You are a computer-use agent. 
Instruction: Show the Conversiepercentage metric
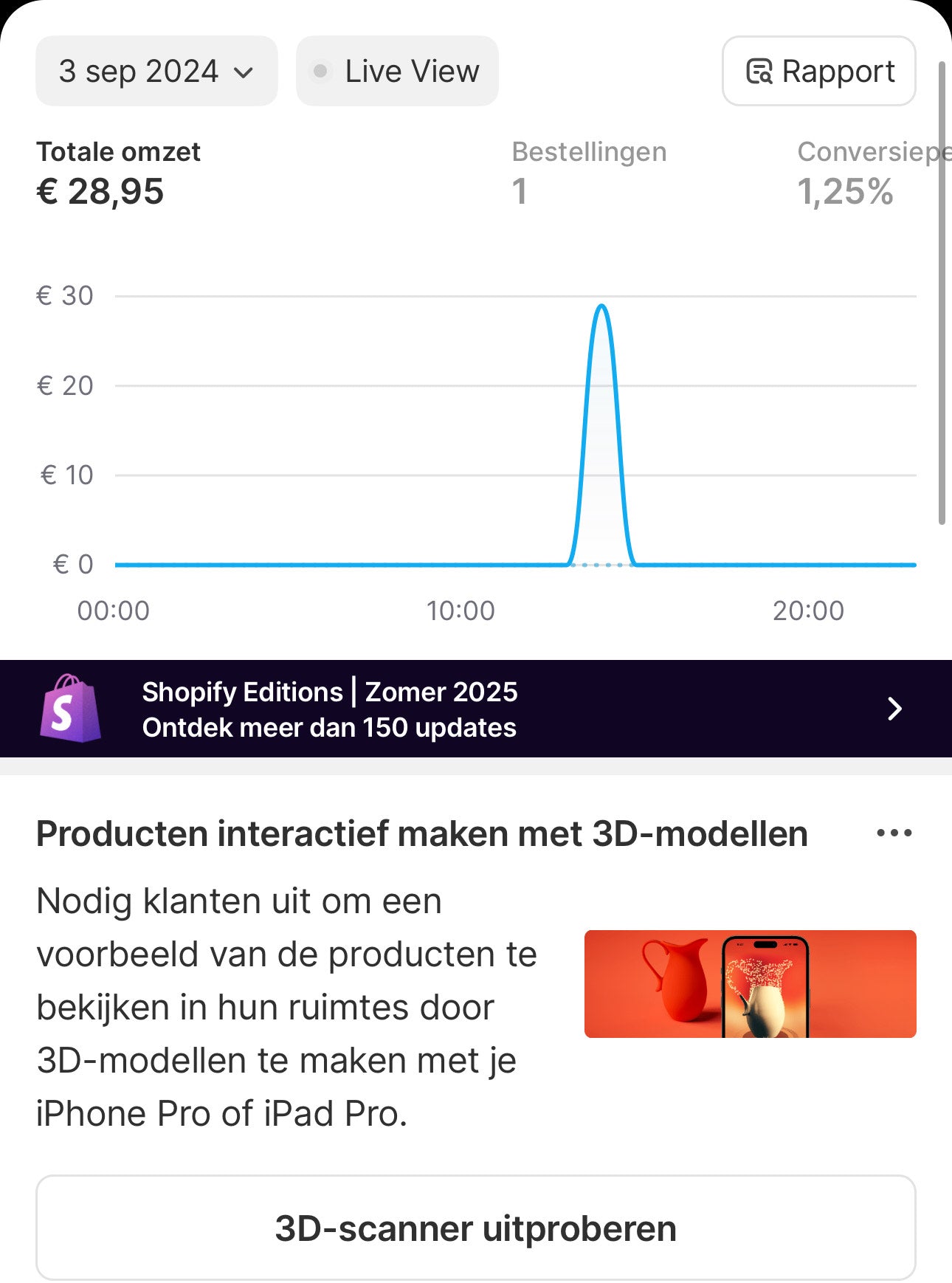(871, 173)
